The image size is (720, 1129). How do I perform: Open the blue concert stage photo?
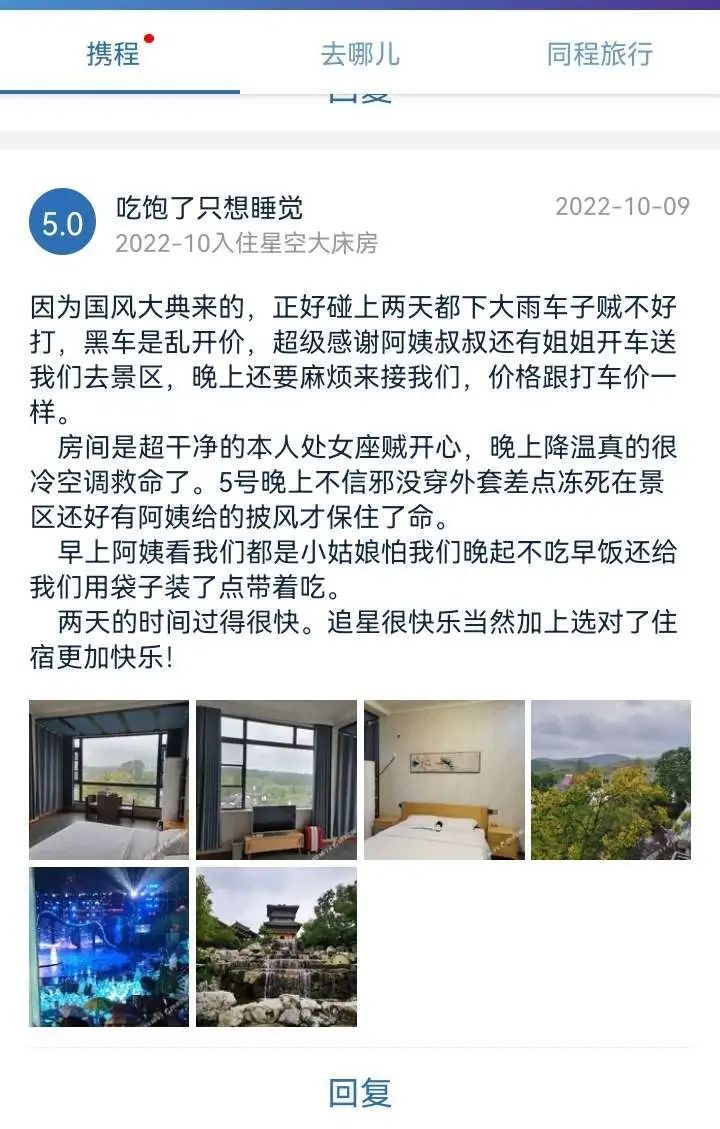tap(109, 946)
